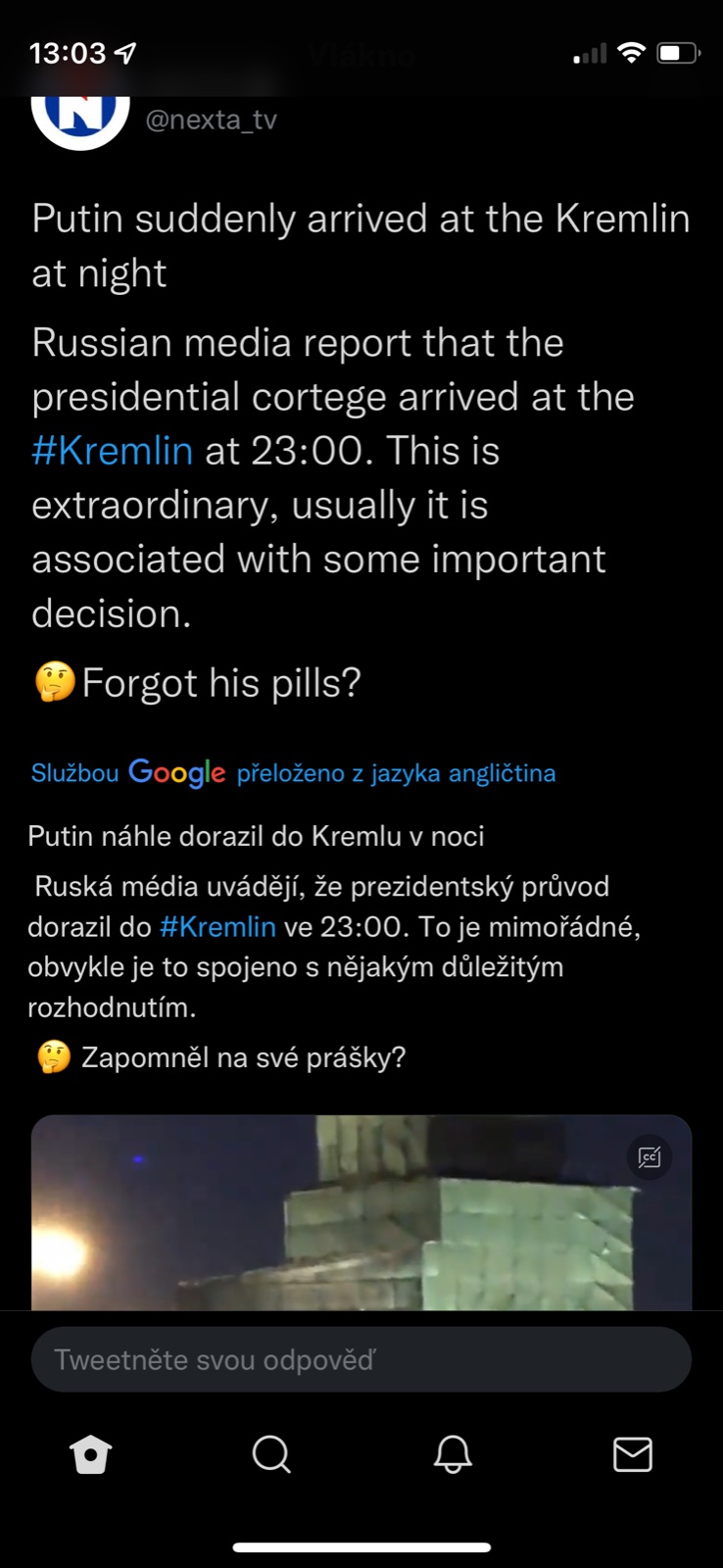The image size is (723, 1568).
Task: Tap the 'Tweetněte svou odpověď' reply field
Action: [x=361, y=1359]
